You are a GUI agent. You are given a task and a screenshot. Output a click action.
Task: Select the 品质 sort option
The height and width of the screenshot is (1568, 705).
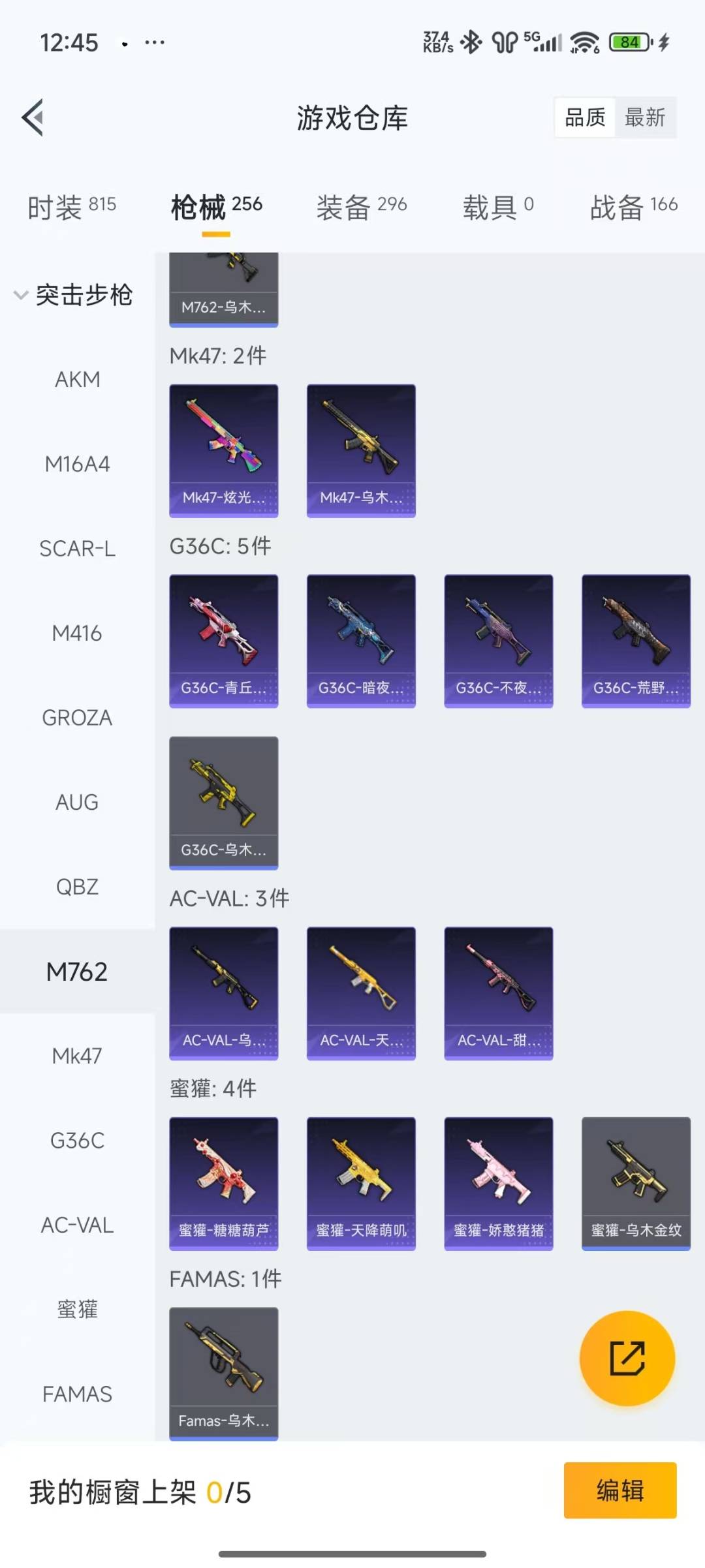(x=585, y=117)
